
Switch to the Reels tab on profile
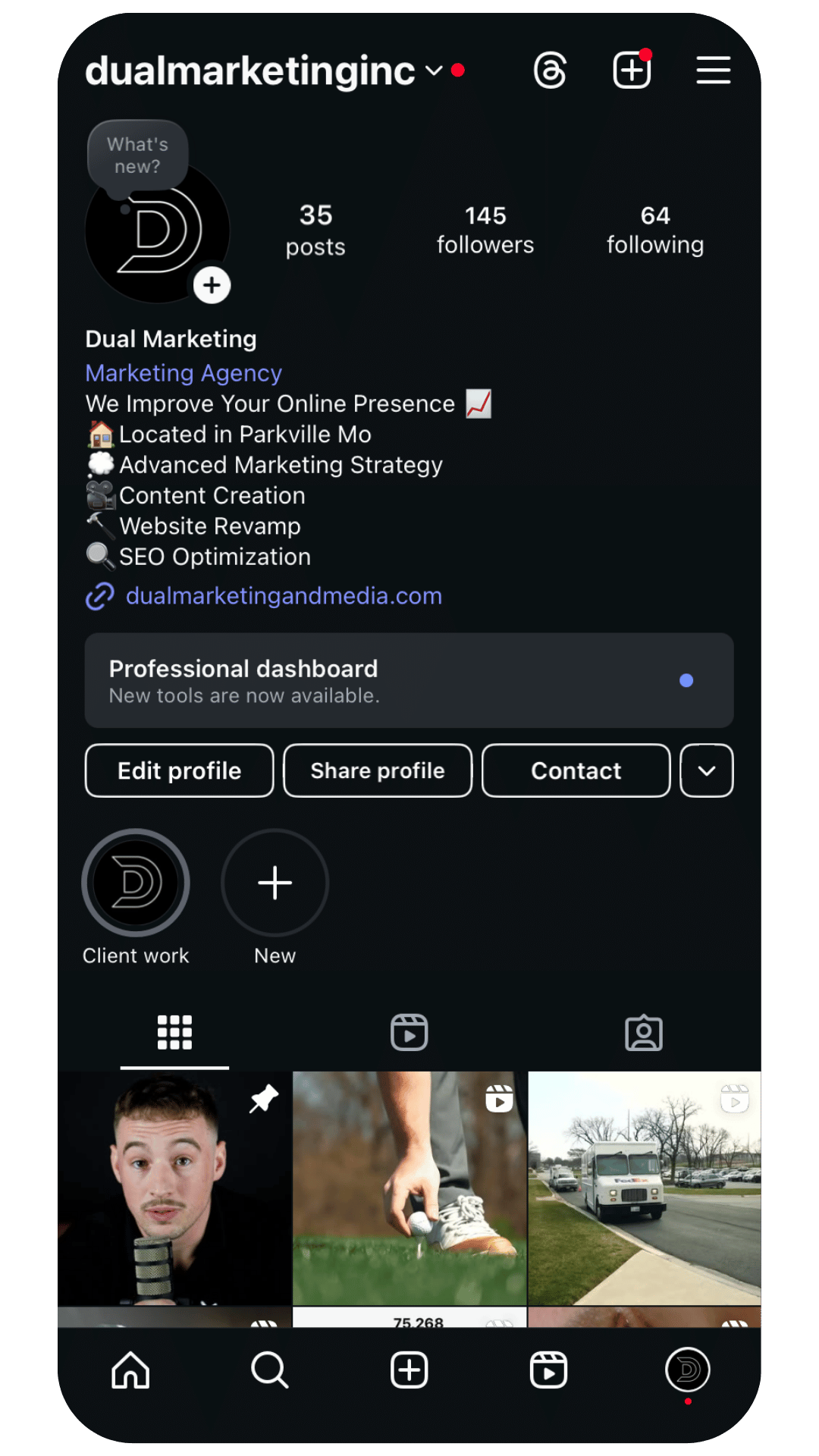(409, 1032)
